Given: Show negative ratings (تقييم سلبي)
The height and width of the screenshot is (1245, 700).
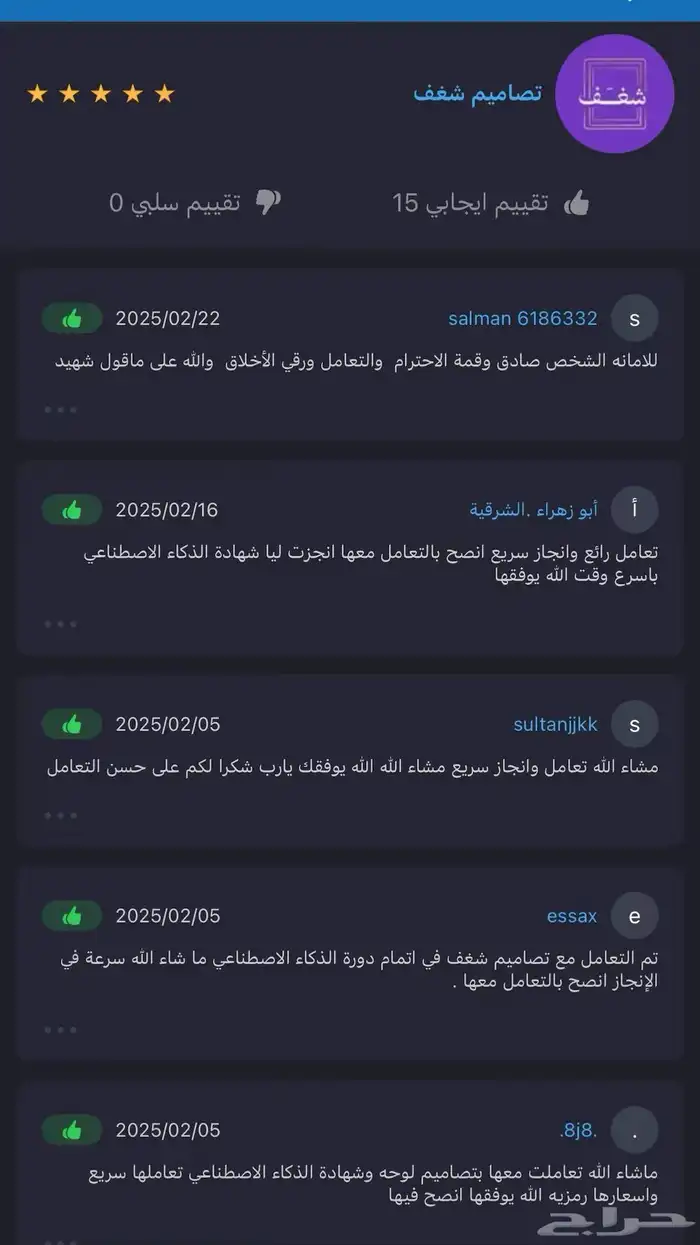Looking at the screenshot, I should coord(195,203).
